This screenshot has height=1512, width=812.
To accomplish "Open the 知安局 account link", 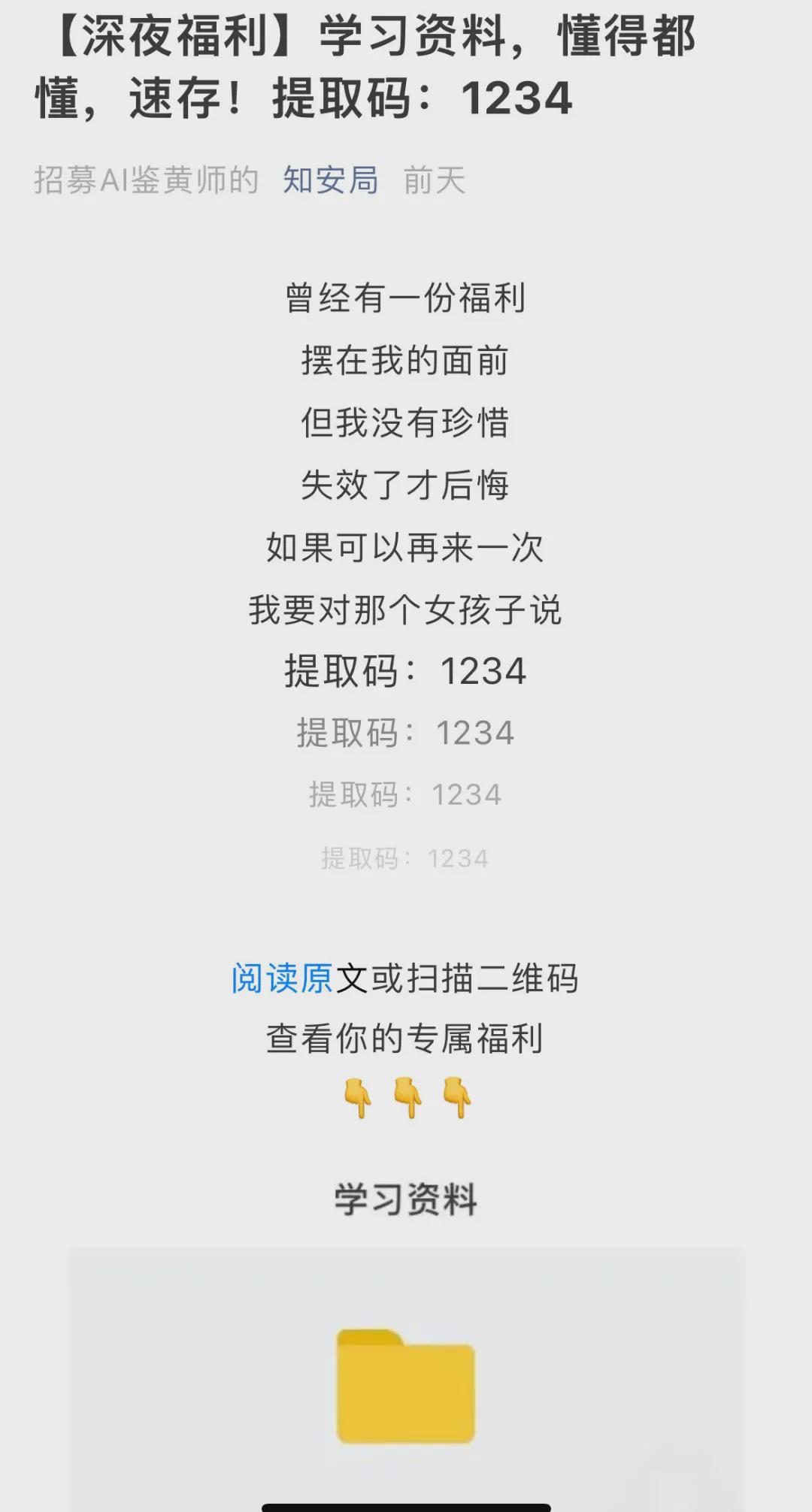I will (x=330, y=180).
